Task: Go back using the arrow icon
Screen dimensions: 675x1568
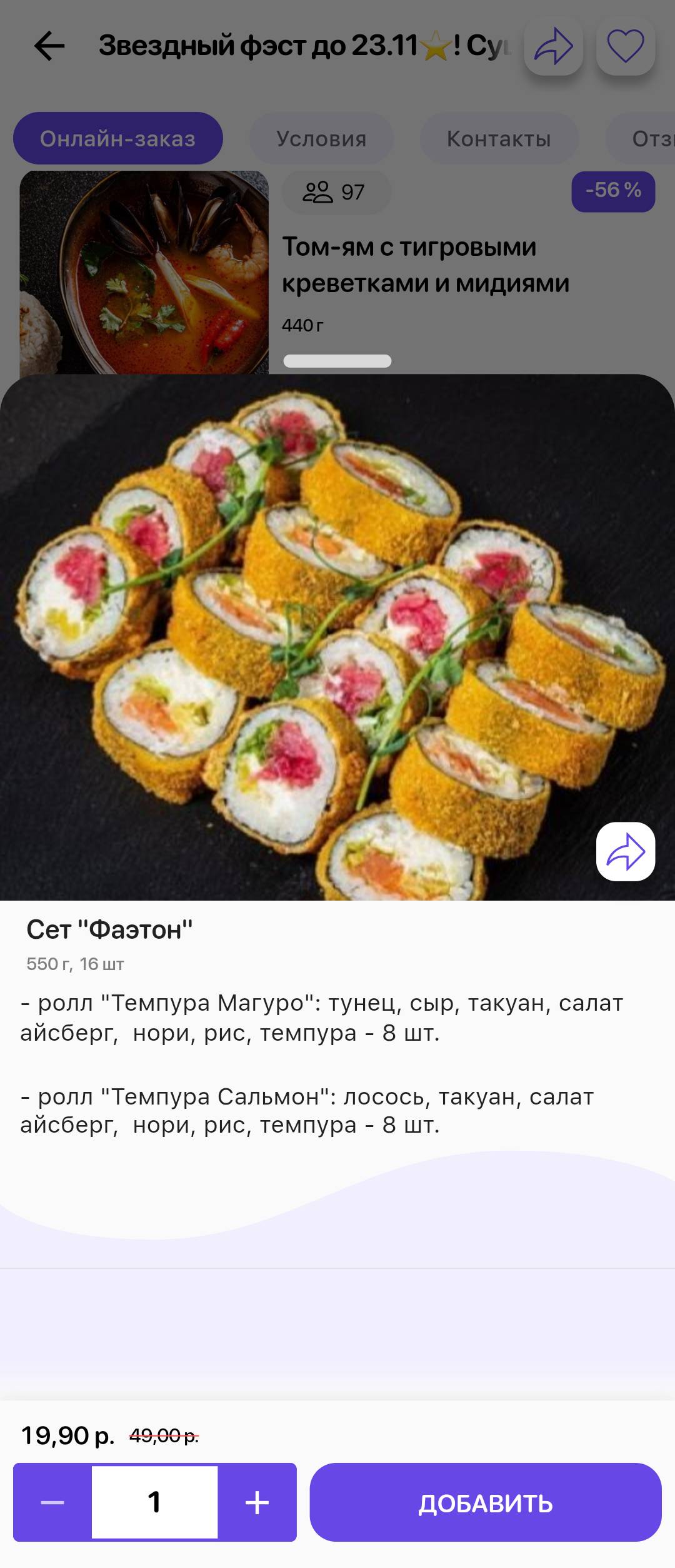Action: (49, 46)
